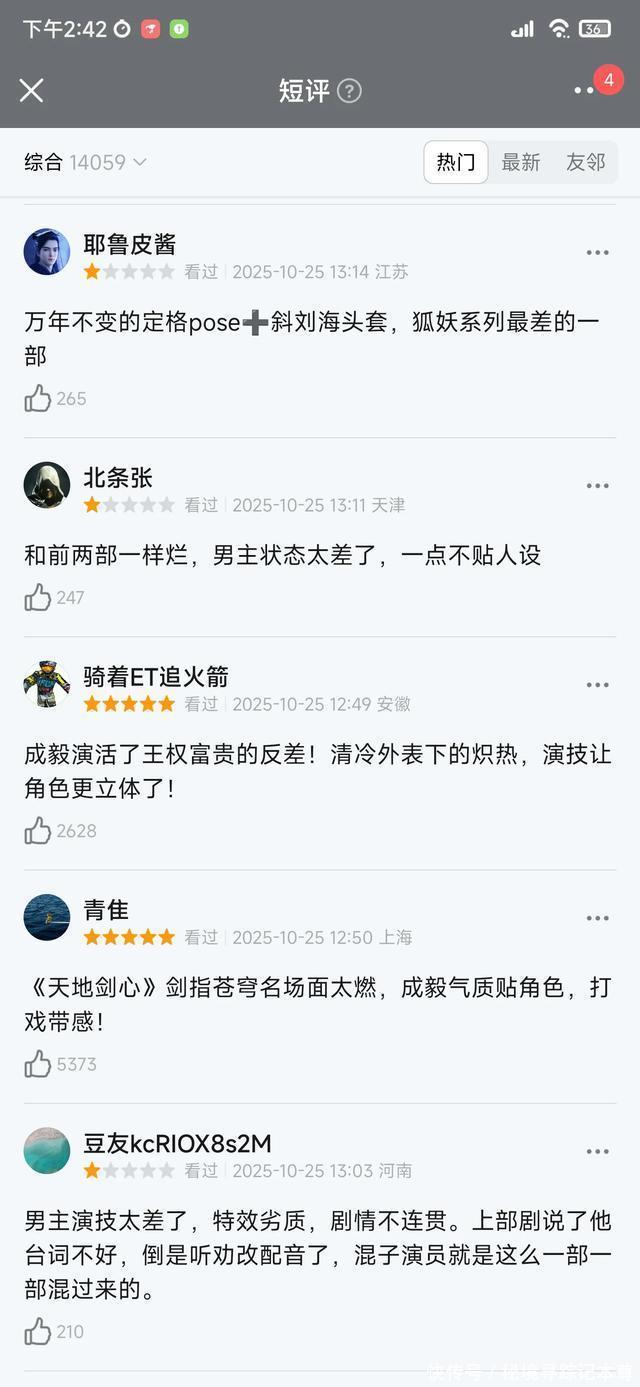The width and height of the screenshot is (640, 1387).
Task: Like 骑着ET追火箭's review
Action: pyautogui.click(x=38, y=830)
